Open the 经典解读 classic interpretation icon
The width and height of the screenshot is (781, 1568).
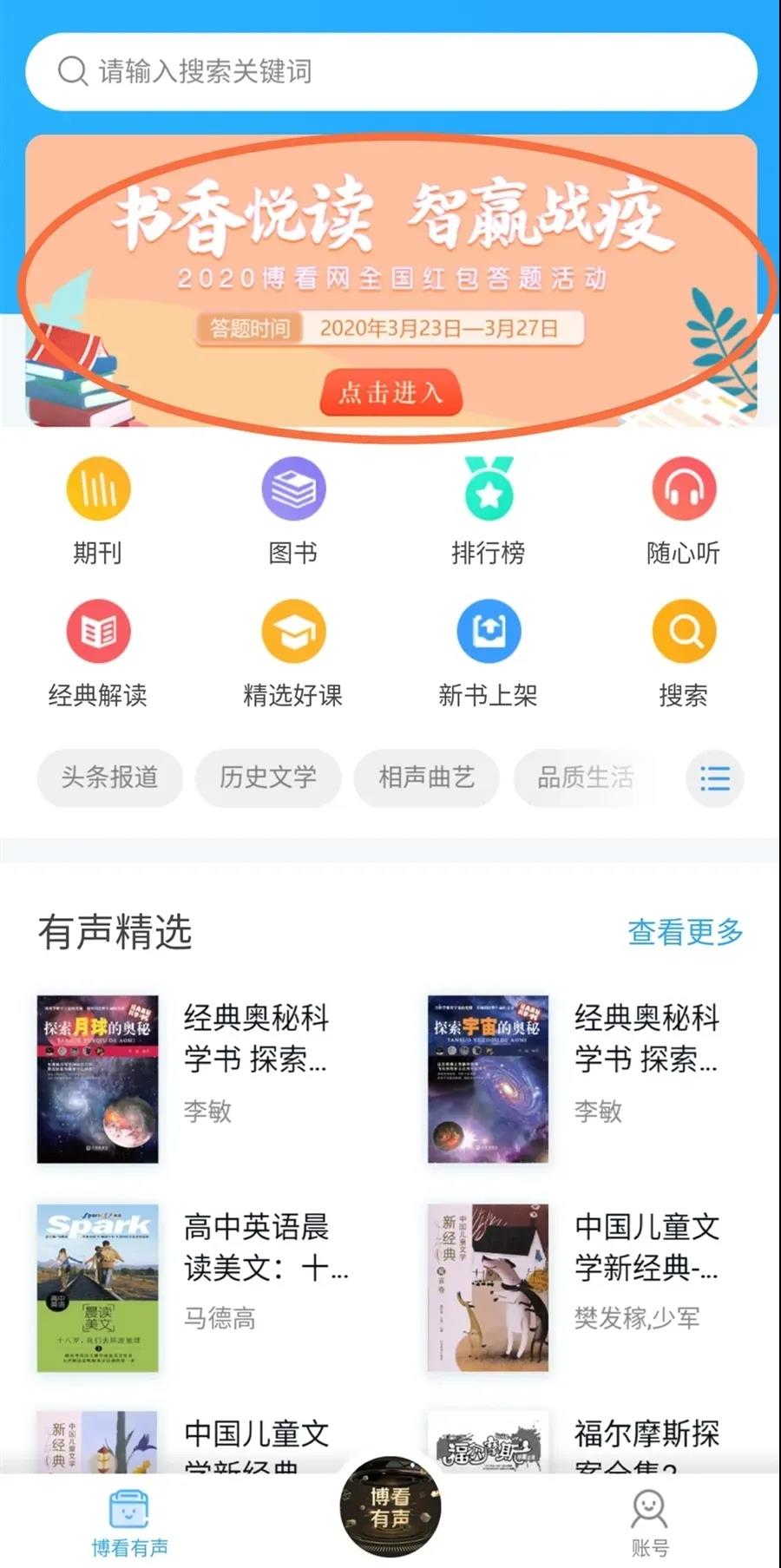tap(97, 631)
